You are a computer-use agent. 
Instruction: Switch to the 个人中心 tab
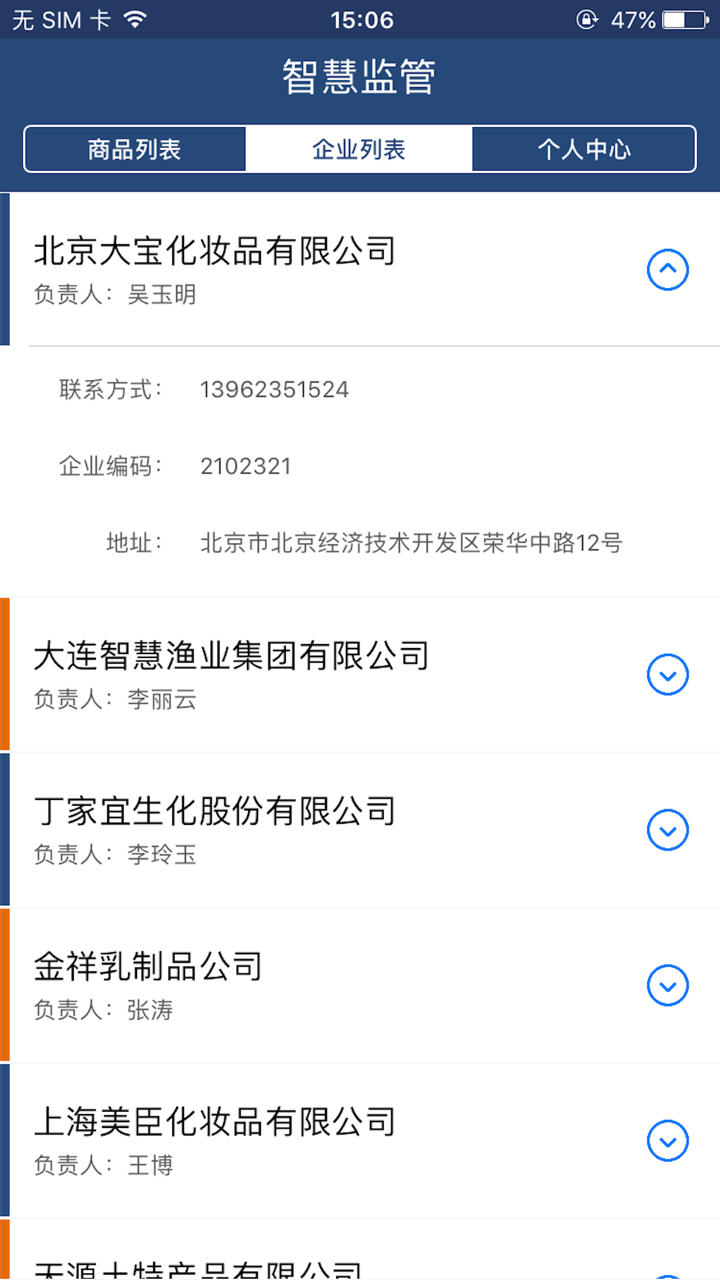coord(583,148)
